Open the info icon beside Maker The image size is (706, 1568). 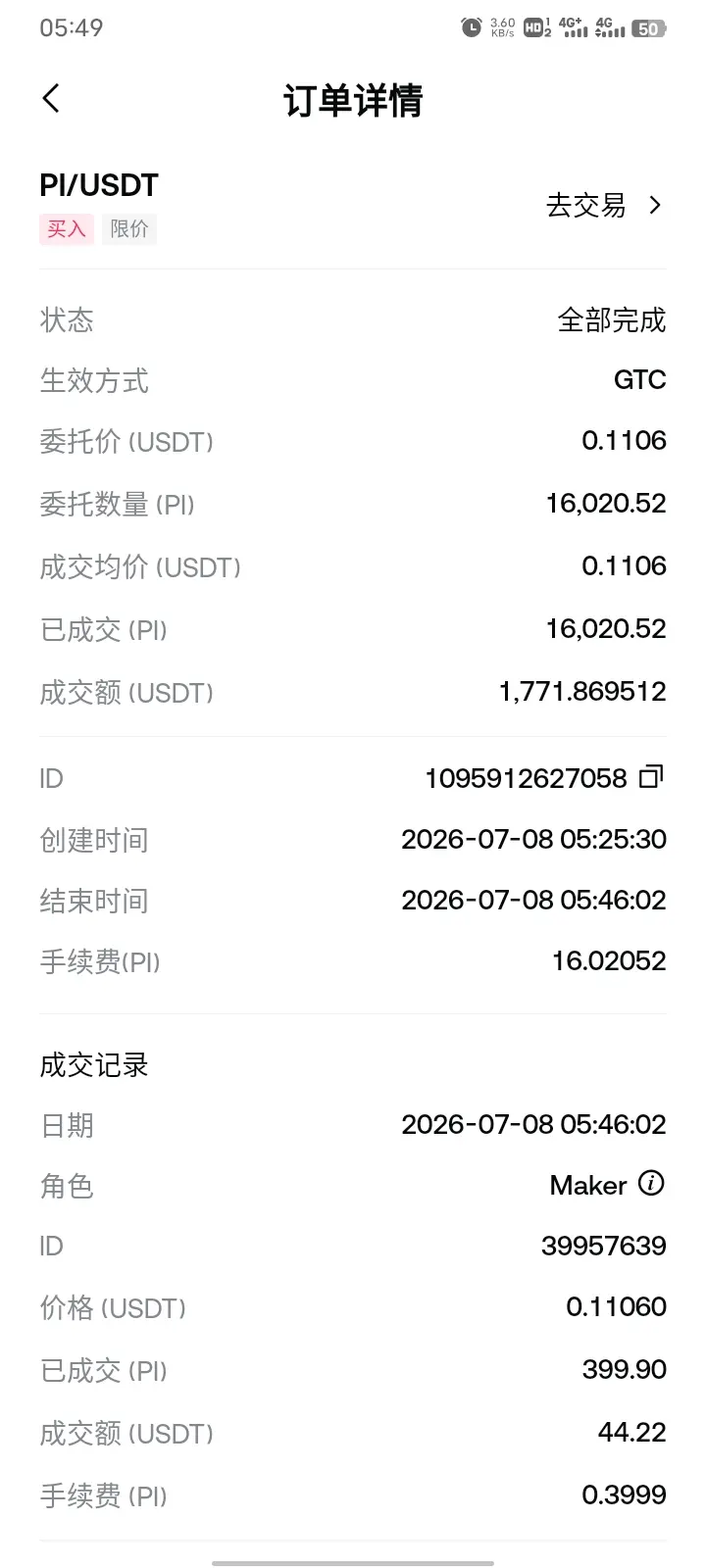[651, 1184]
